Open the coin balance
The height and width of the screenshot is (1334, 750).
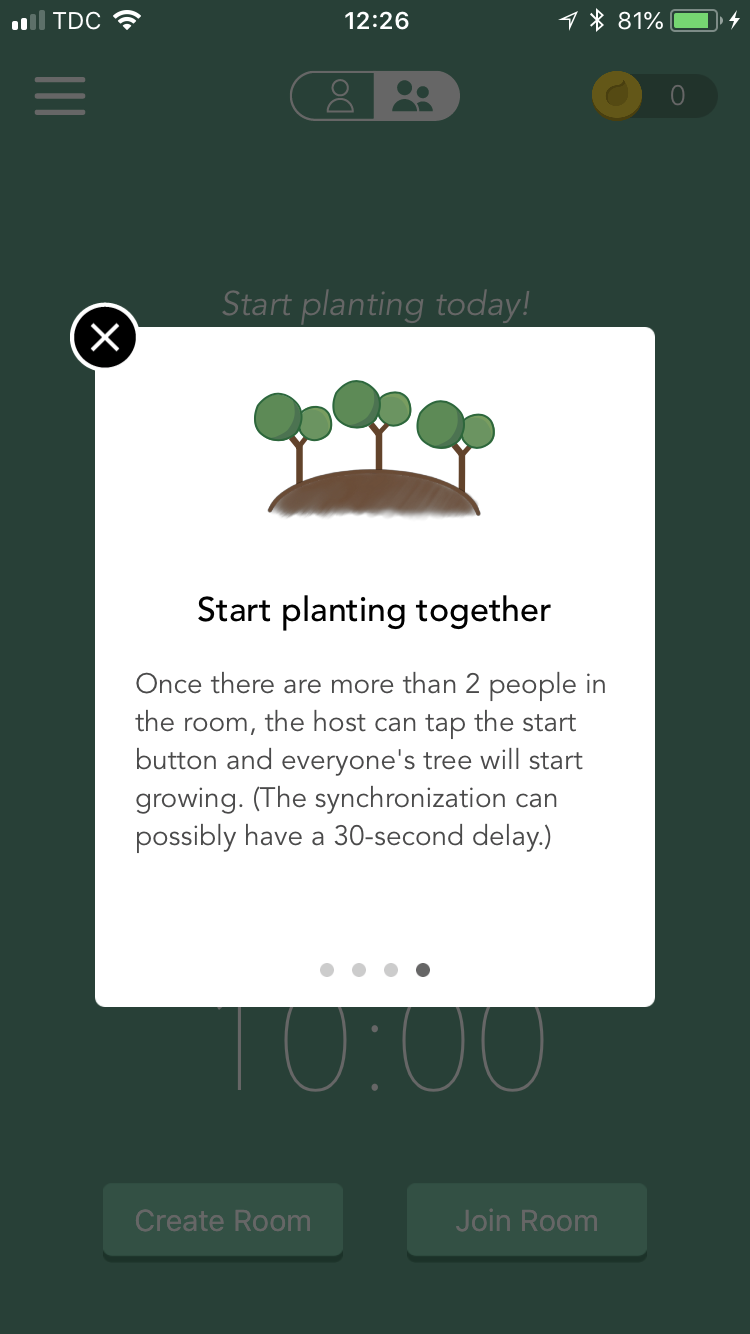(x=654, y=96)
